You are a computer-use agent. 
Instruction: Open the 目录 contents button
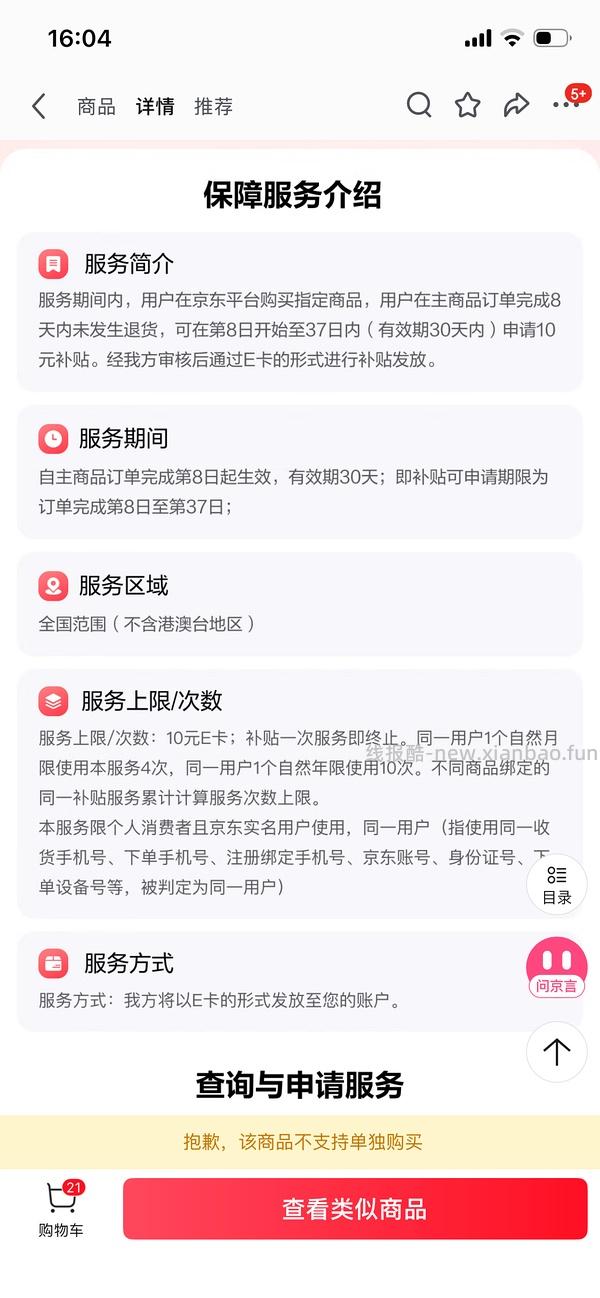pyautogui.click(x=557, y=884)
